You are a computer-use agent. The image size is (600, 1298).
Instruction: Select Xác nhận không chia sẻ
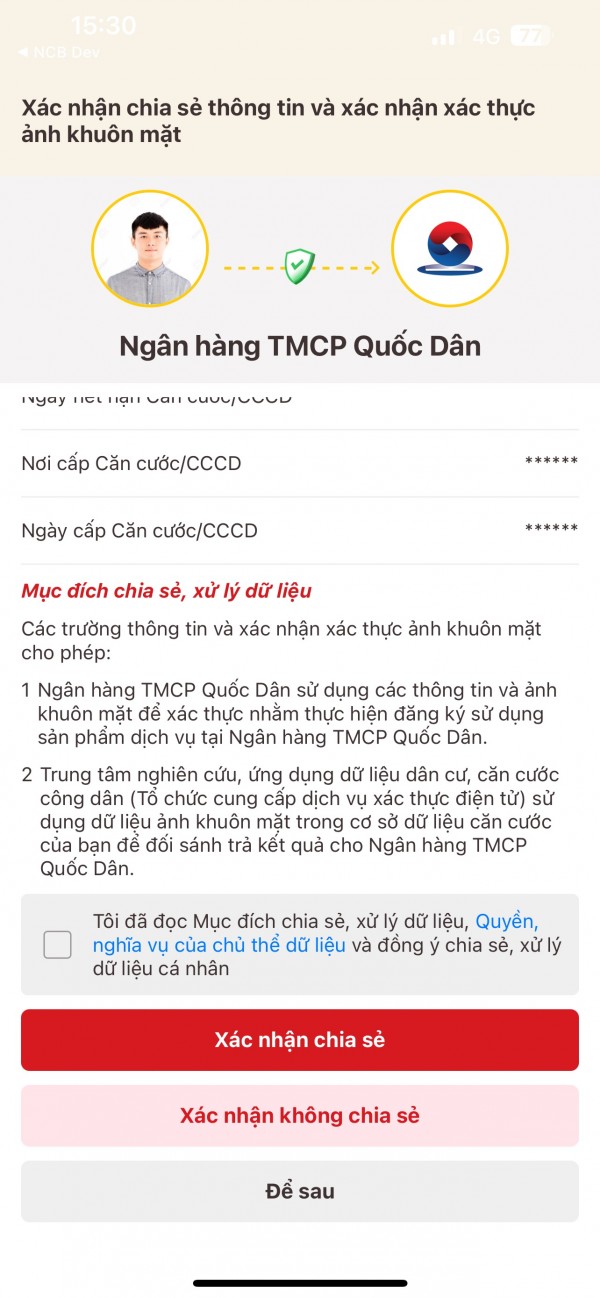pos(300,1116)
